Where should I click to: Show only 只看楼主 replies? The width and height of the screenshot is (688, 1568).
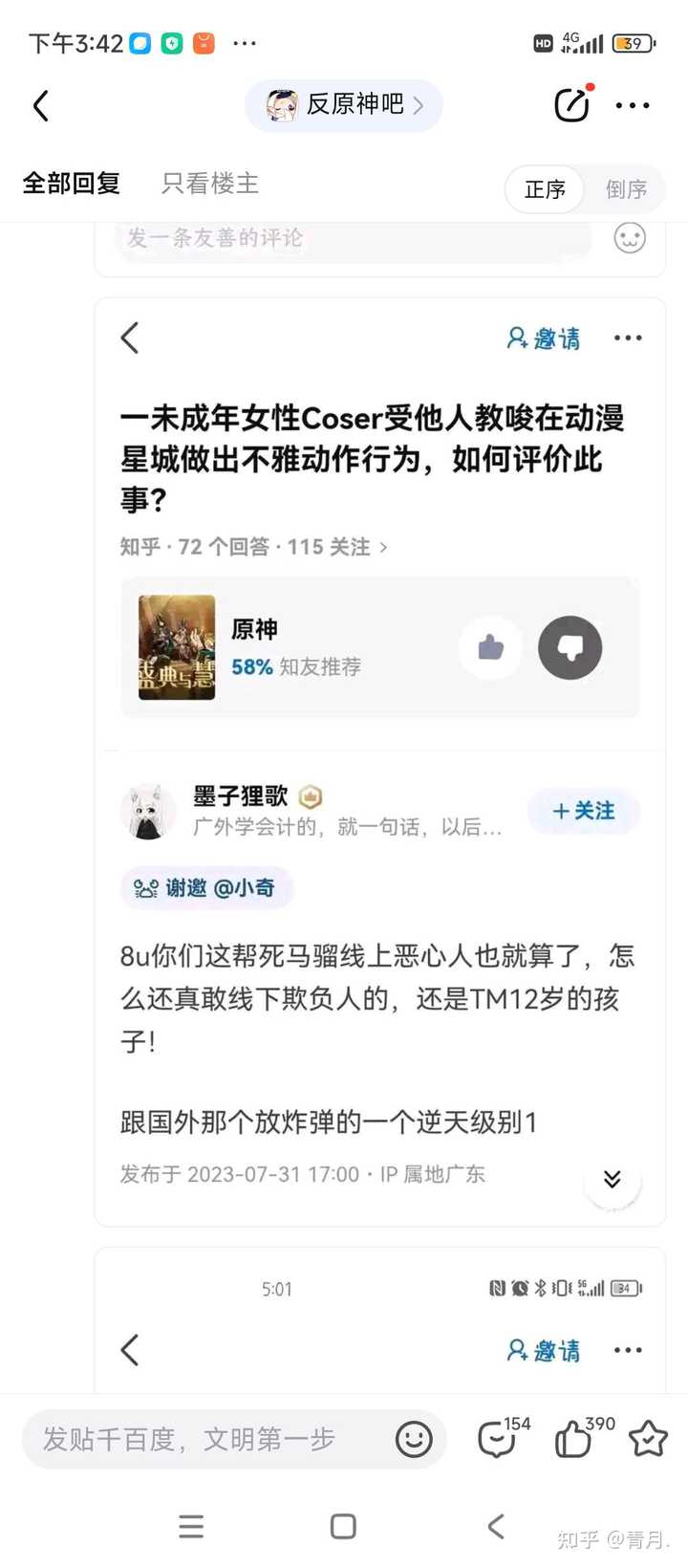[x=210, y=184]
